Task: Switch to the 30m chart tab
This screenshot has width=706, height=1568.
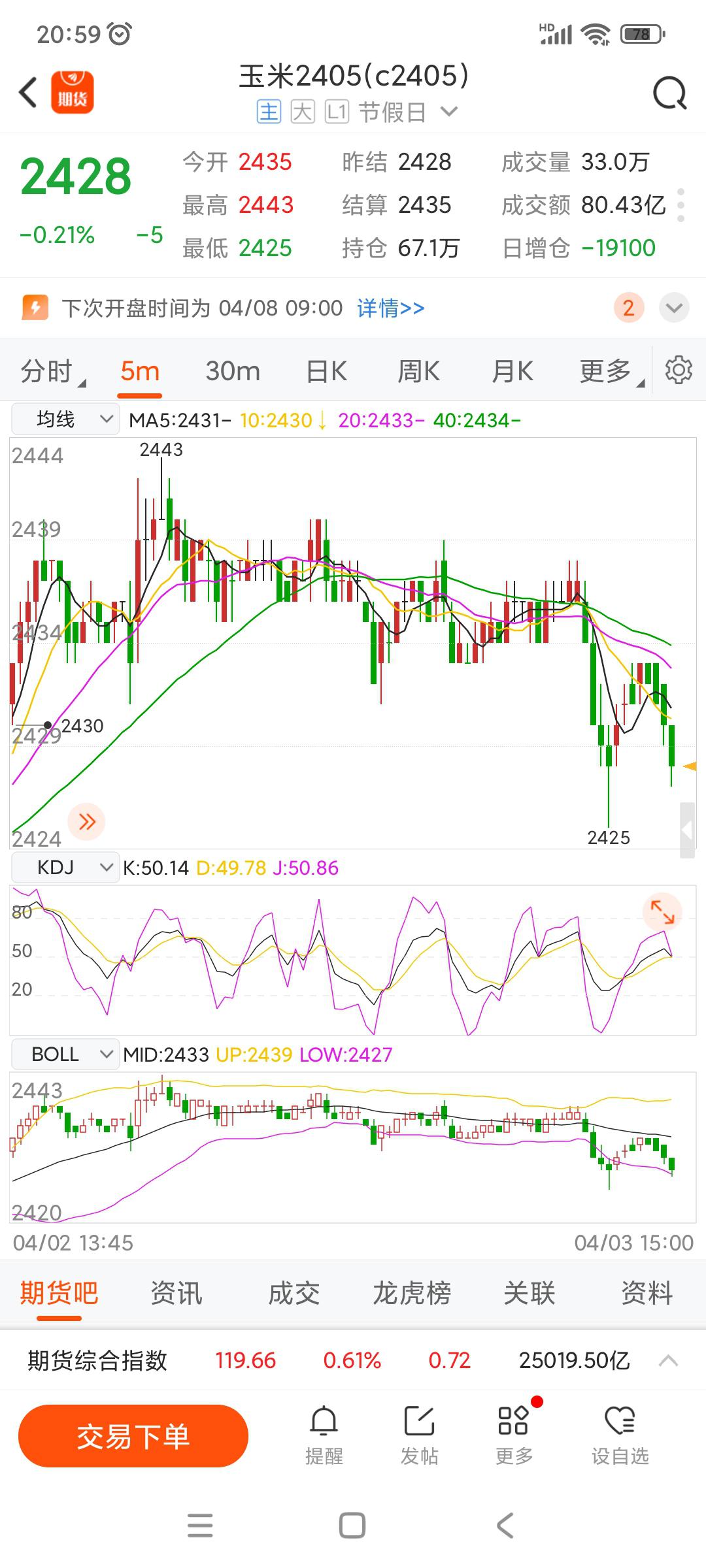Action: click(x=233, y=371)
